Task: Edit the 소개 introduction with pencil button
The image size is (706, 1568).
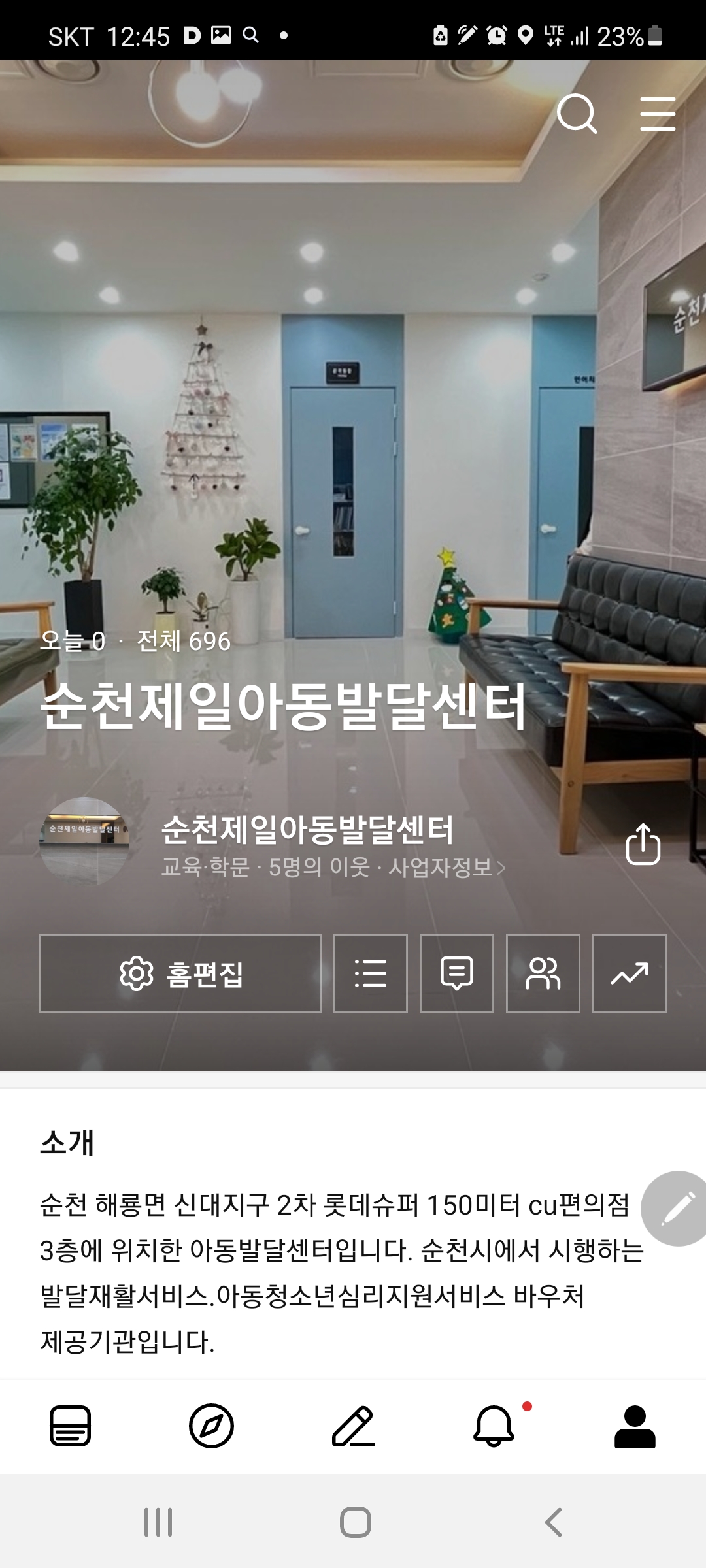Action: click(678, 1209)
